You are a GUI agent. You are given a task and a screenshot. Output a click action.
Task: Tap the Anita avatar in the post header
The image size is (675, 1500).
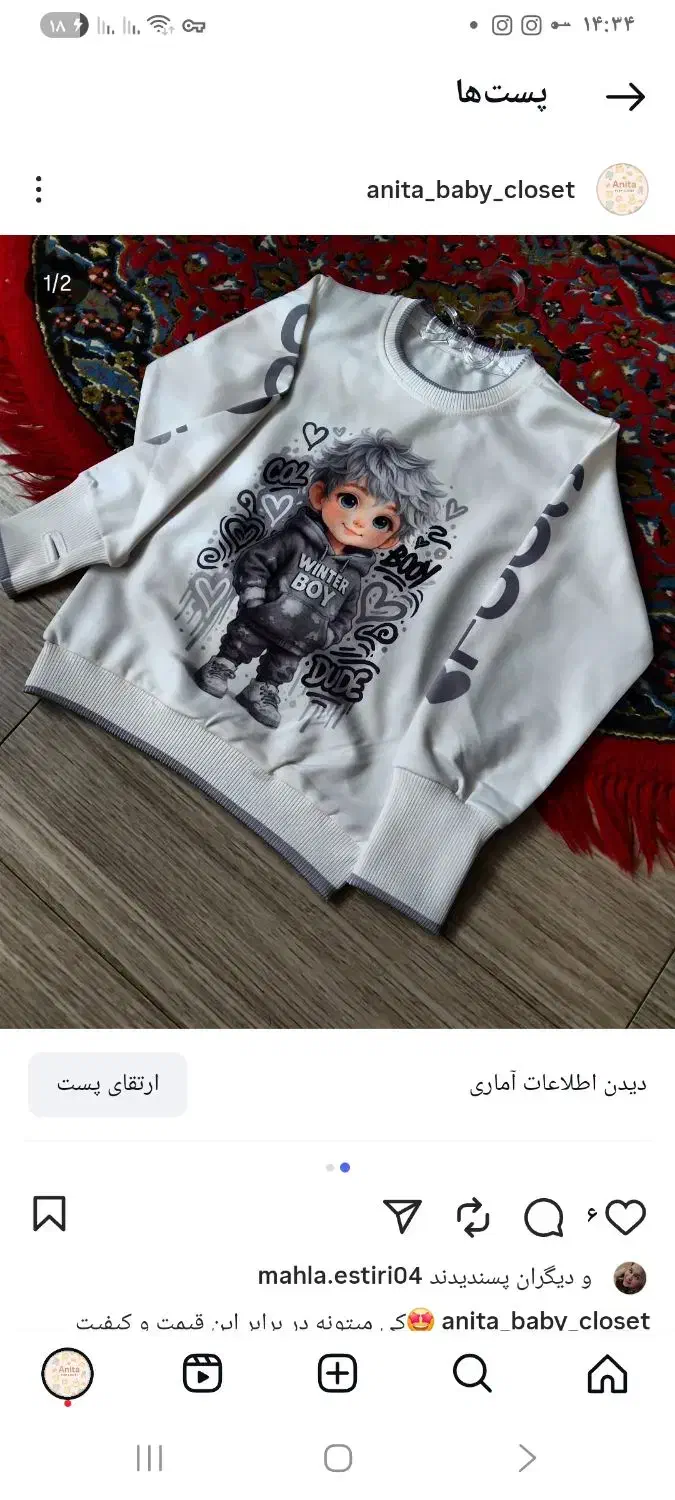(622, 189)
